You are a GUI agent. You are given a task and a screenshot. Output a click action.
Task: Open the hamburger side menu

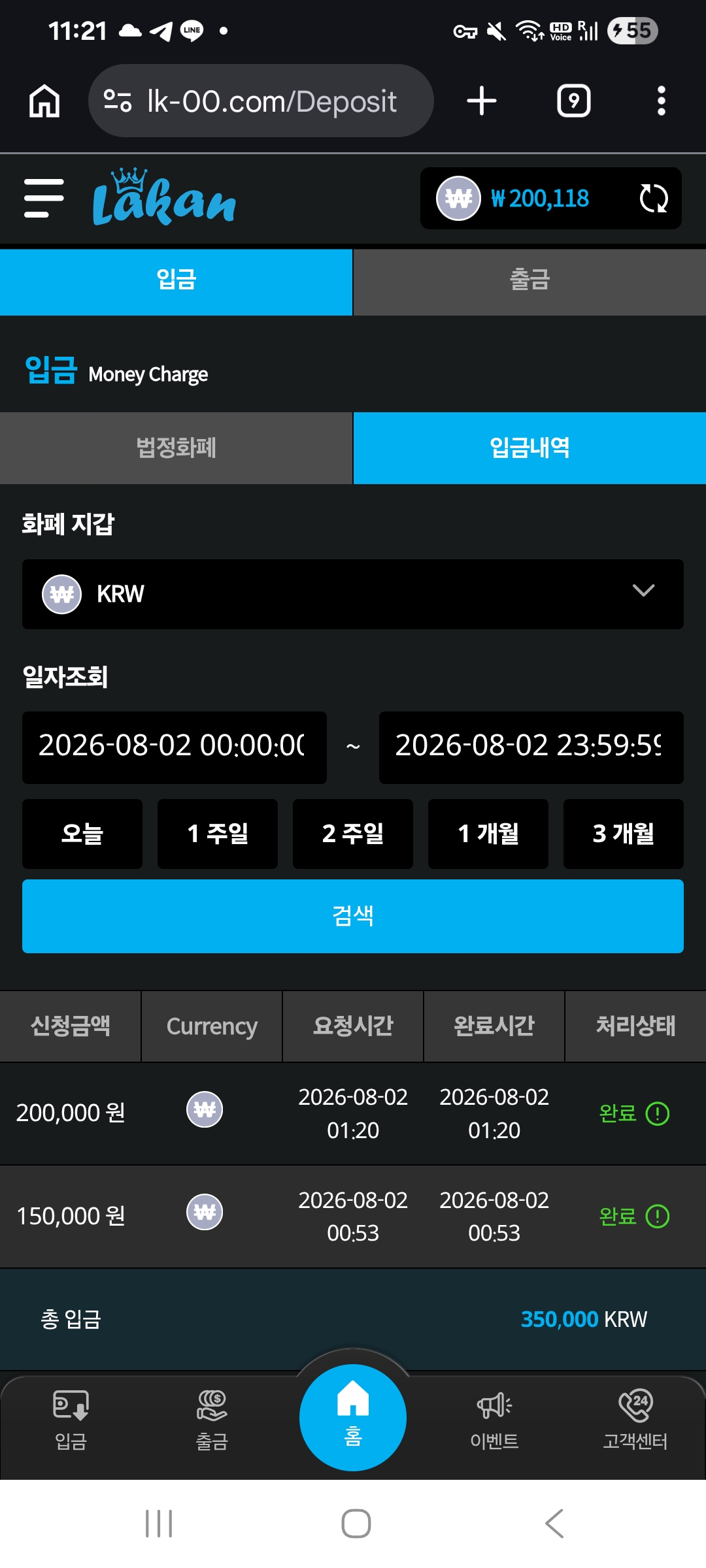click(x=44, y=198)
